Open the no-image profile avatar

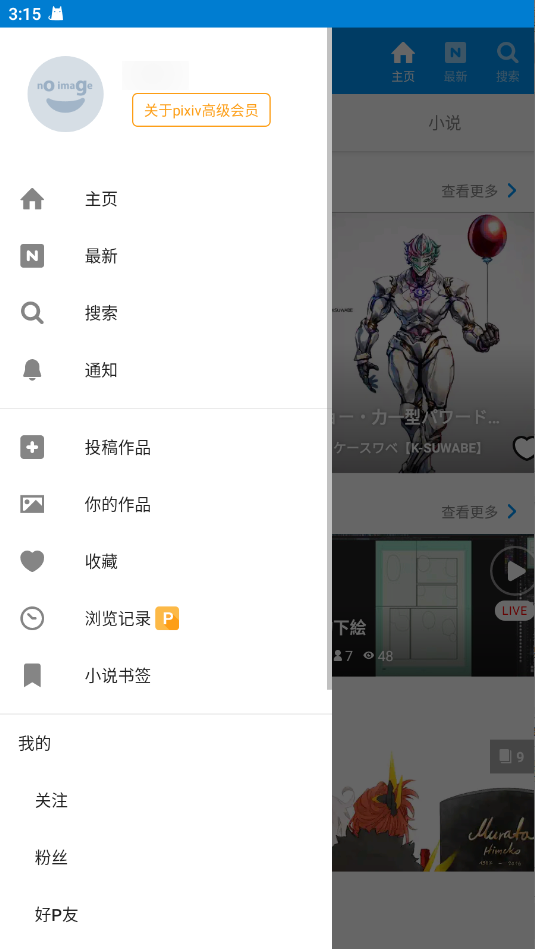point(65,94)
